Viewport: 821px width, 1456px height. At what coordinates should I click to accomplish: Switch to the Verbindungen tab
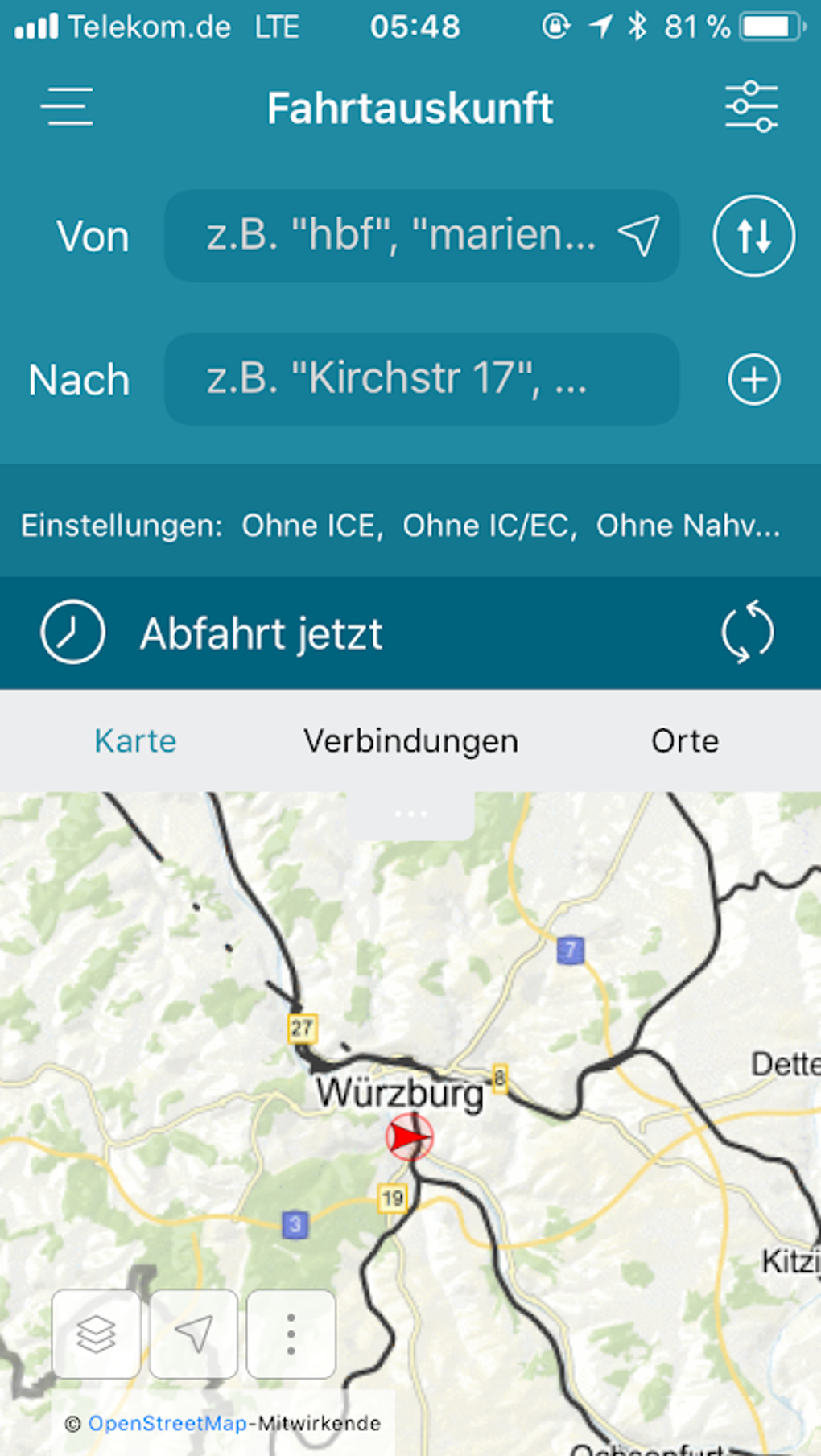click(410, 740)
